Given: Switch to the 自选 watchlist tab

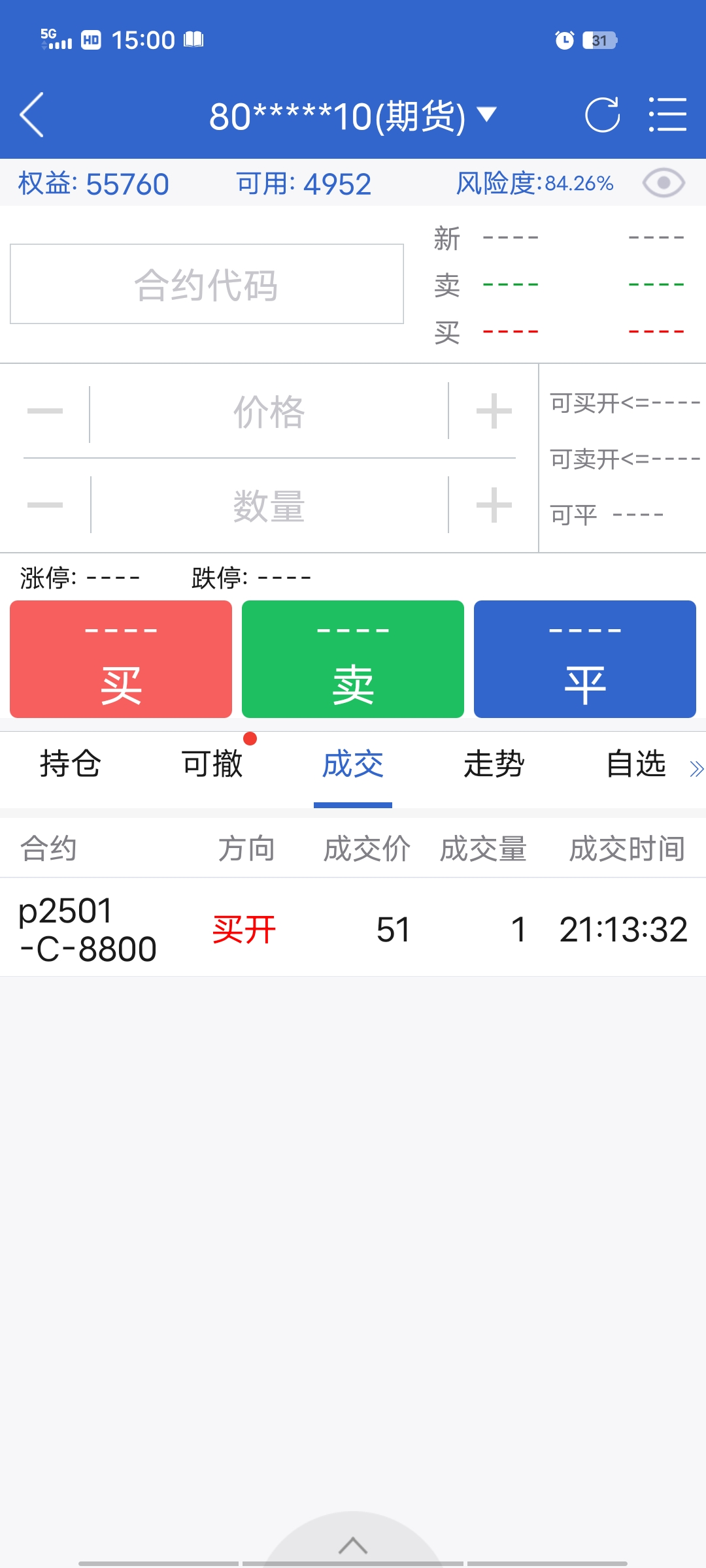Looking at the screenshot, I should click(x=635, y=764).
